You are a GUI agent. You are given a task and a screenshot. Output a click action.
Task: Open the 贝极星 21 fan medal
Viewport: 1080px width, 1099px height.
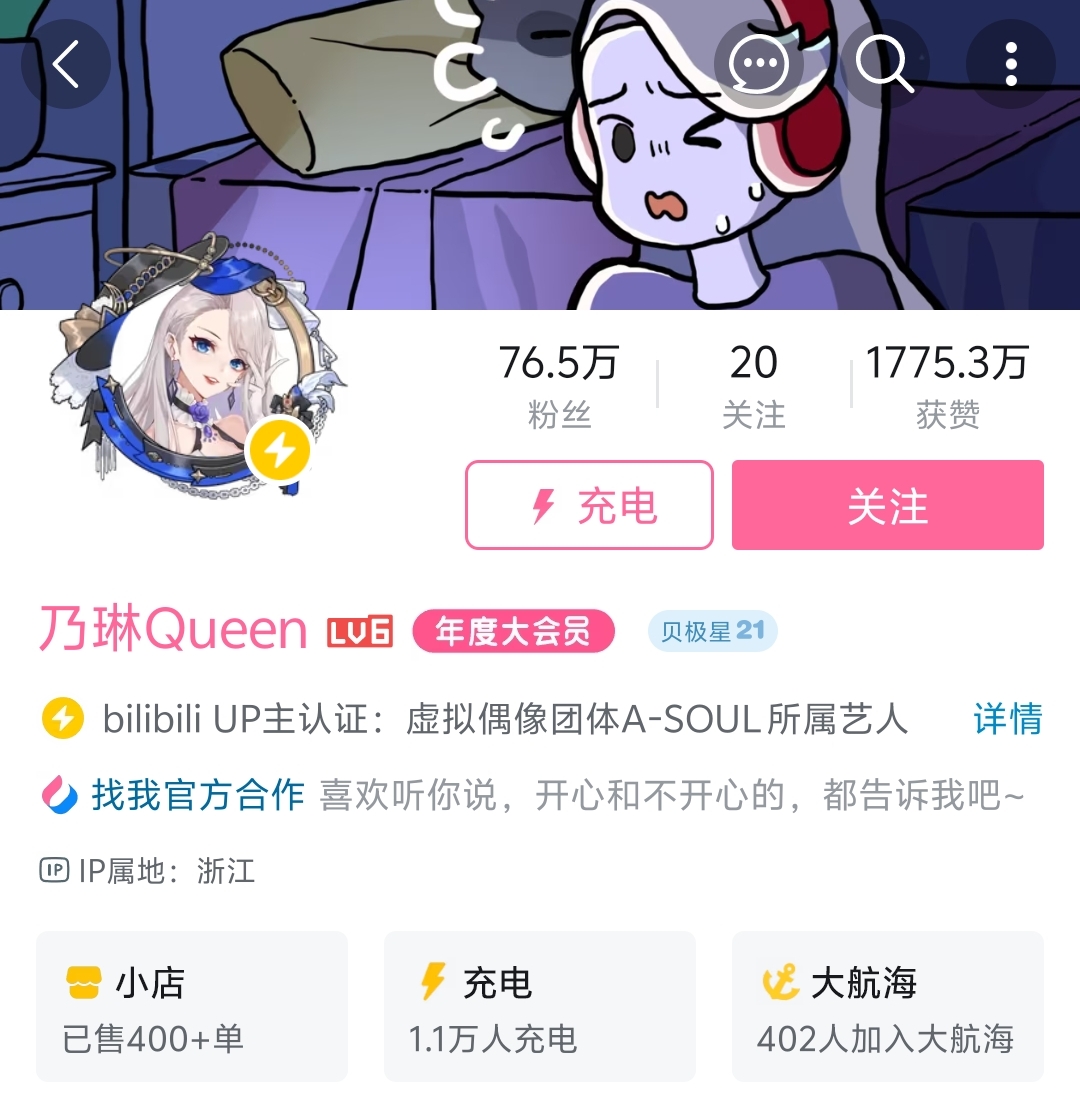[712, 632]
